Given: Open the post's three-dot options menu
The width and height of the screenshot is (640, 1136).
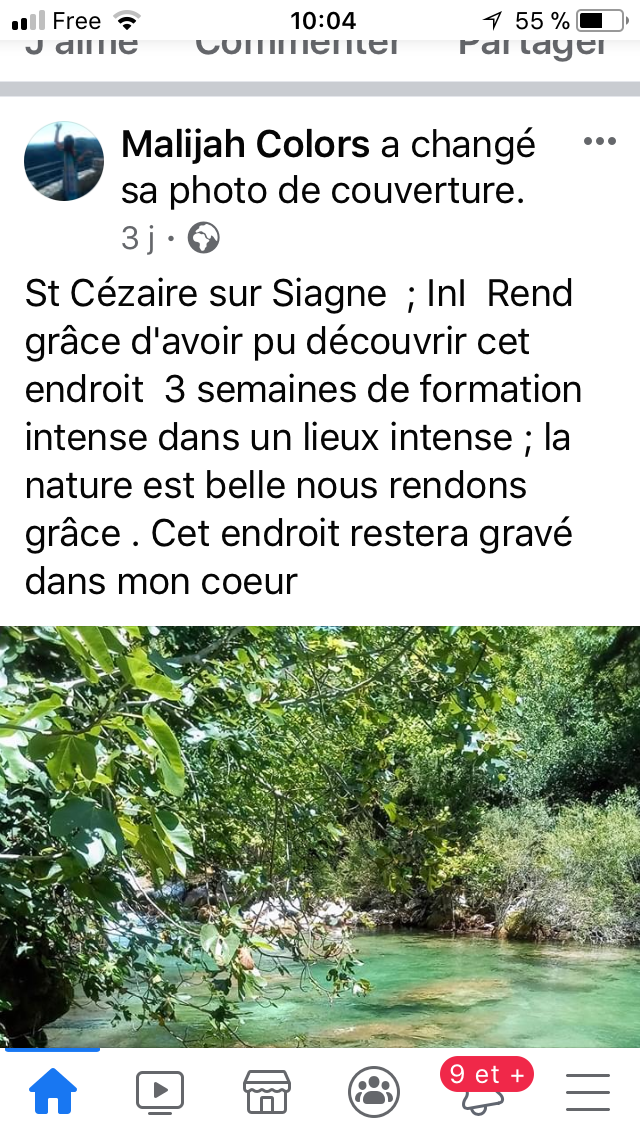Looking at the screenshot, I should click(599, 141).
